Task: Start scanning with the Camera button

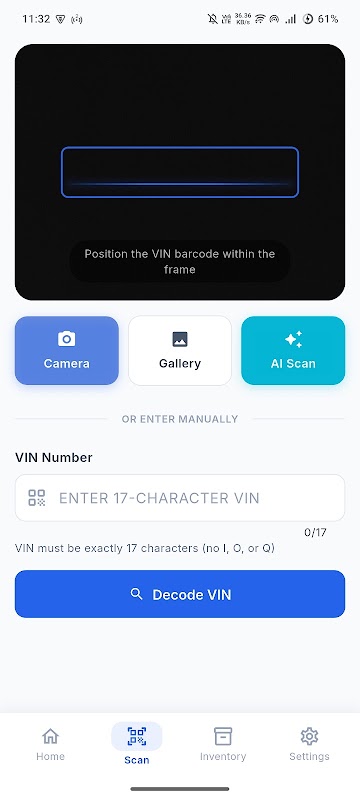Action: click(67, 350)
